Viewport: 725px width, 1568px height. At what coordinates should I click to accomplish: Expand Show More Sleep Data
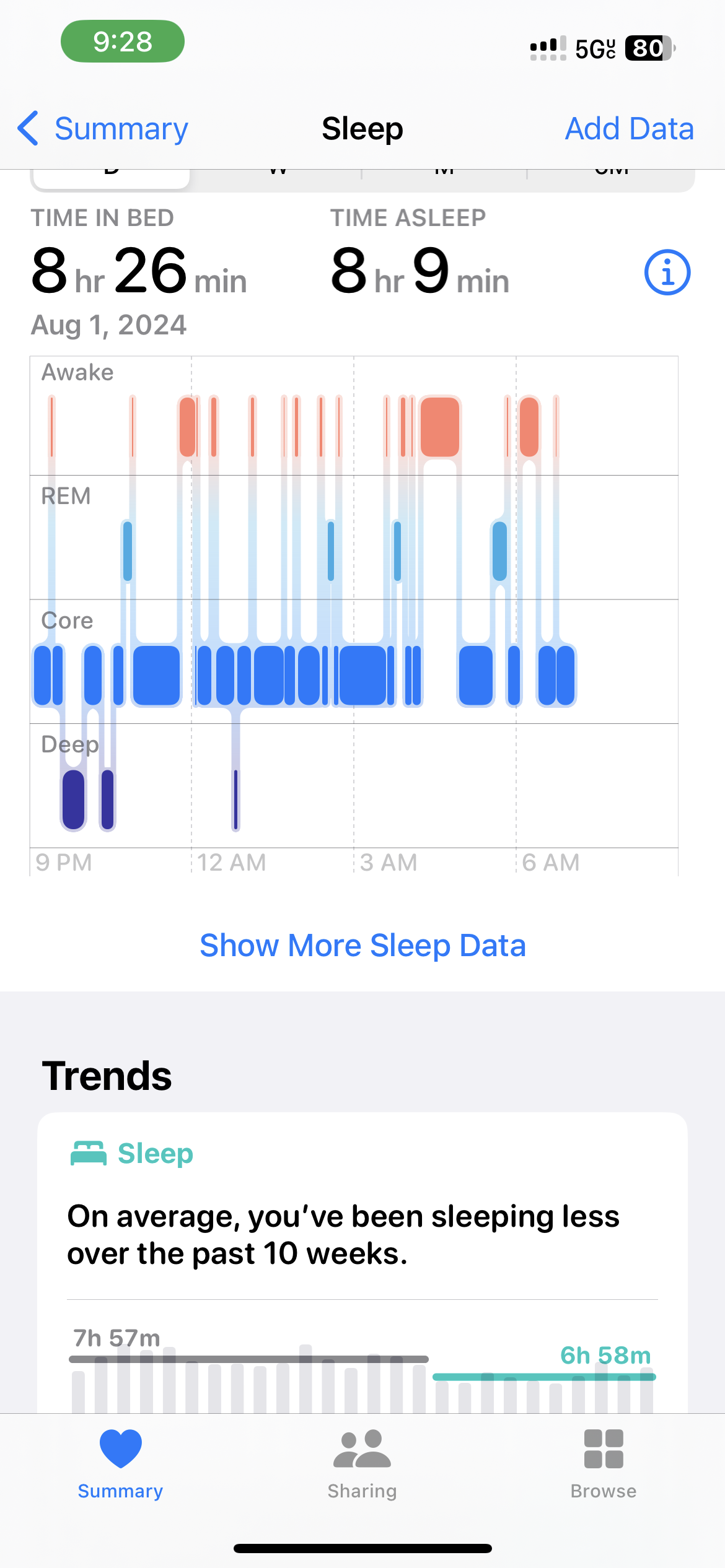point(362,945)
